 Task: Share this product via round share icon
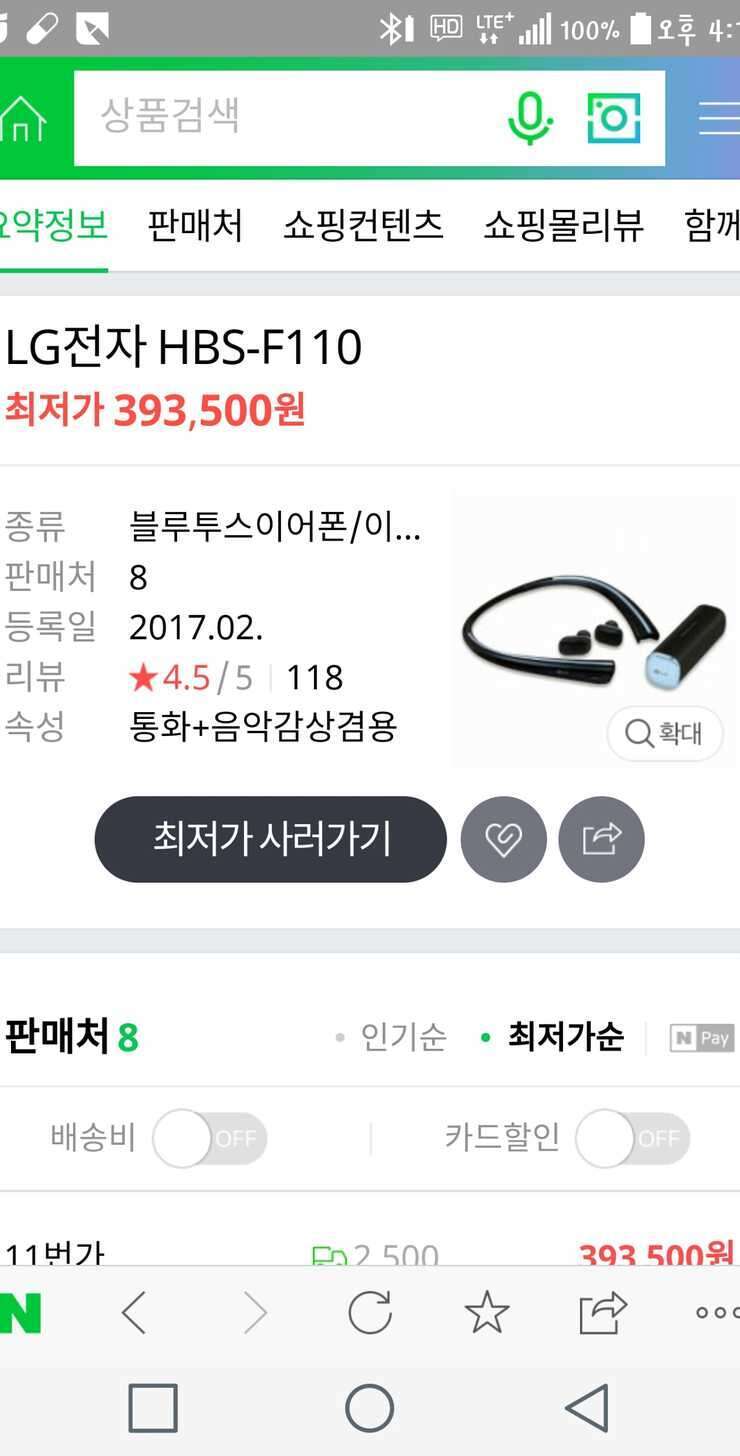[x=602, y=839]
